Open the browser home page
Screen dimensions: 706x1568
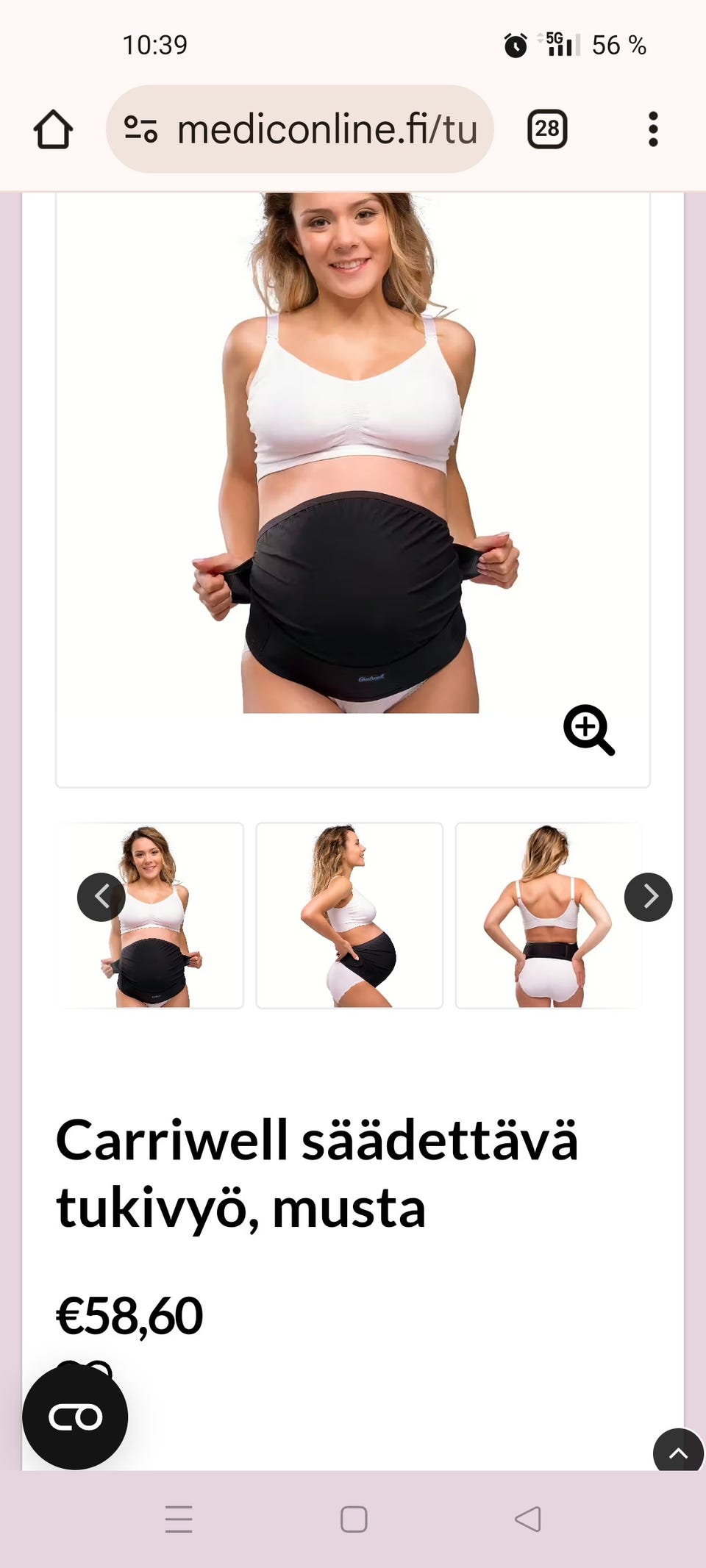53,129
